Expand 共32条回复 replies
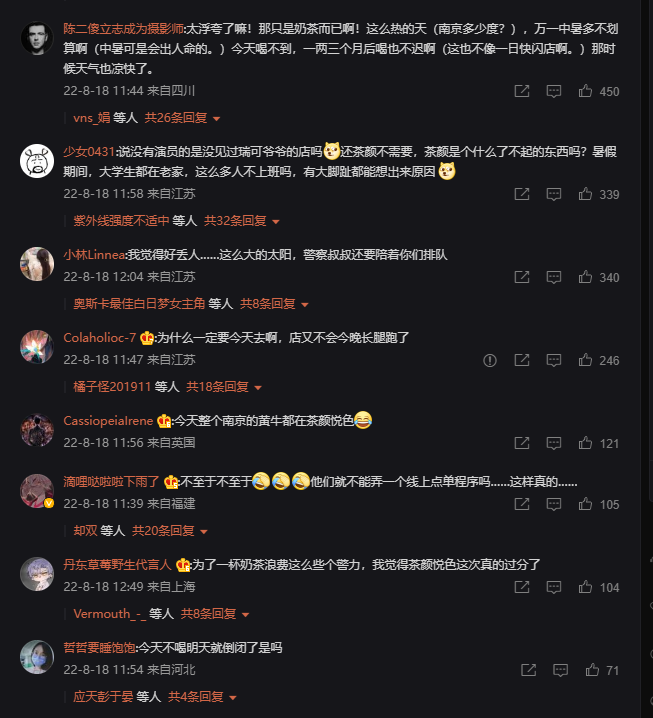This screenshot has width=653, height=718. 241,220
